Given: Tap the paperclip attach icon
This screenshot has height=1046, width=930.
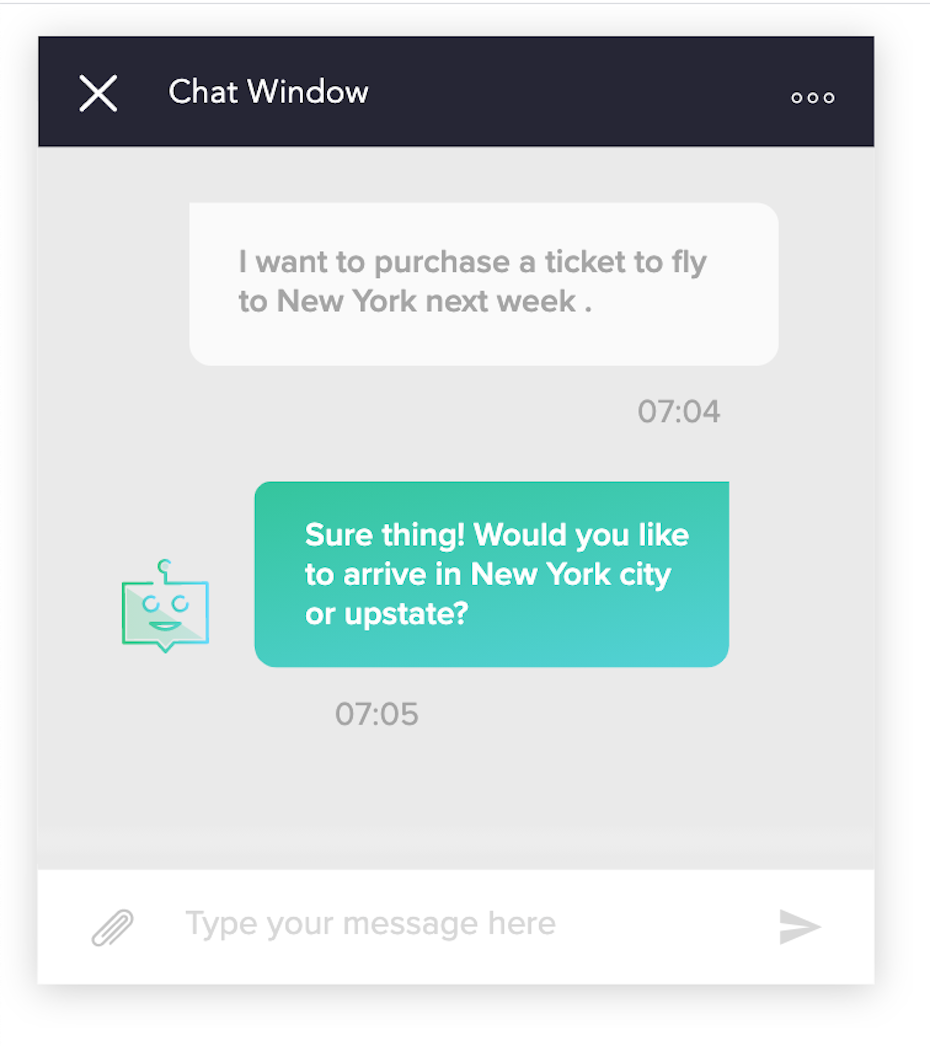Looking at the screenshot, I should 112,927.
